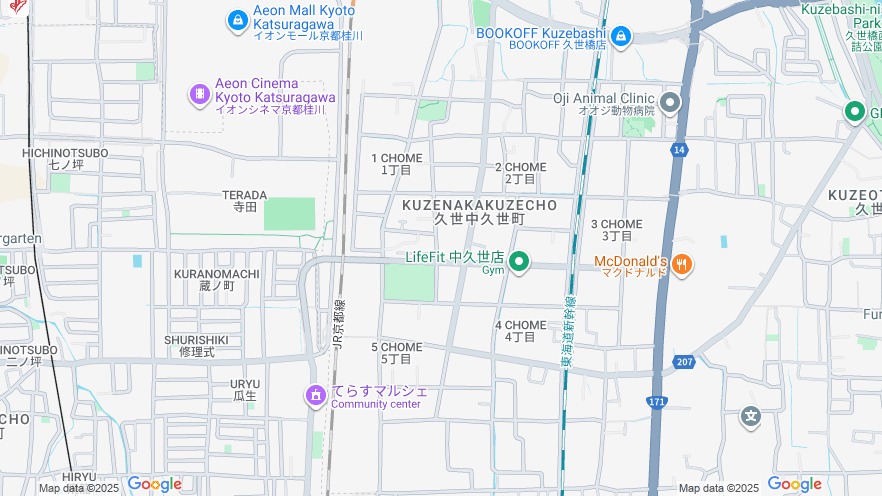Select the Aeon Cinema Kyoto Katsuragawa marker
The width and height of the screenshot is (882, 496).
(200, 95)
